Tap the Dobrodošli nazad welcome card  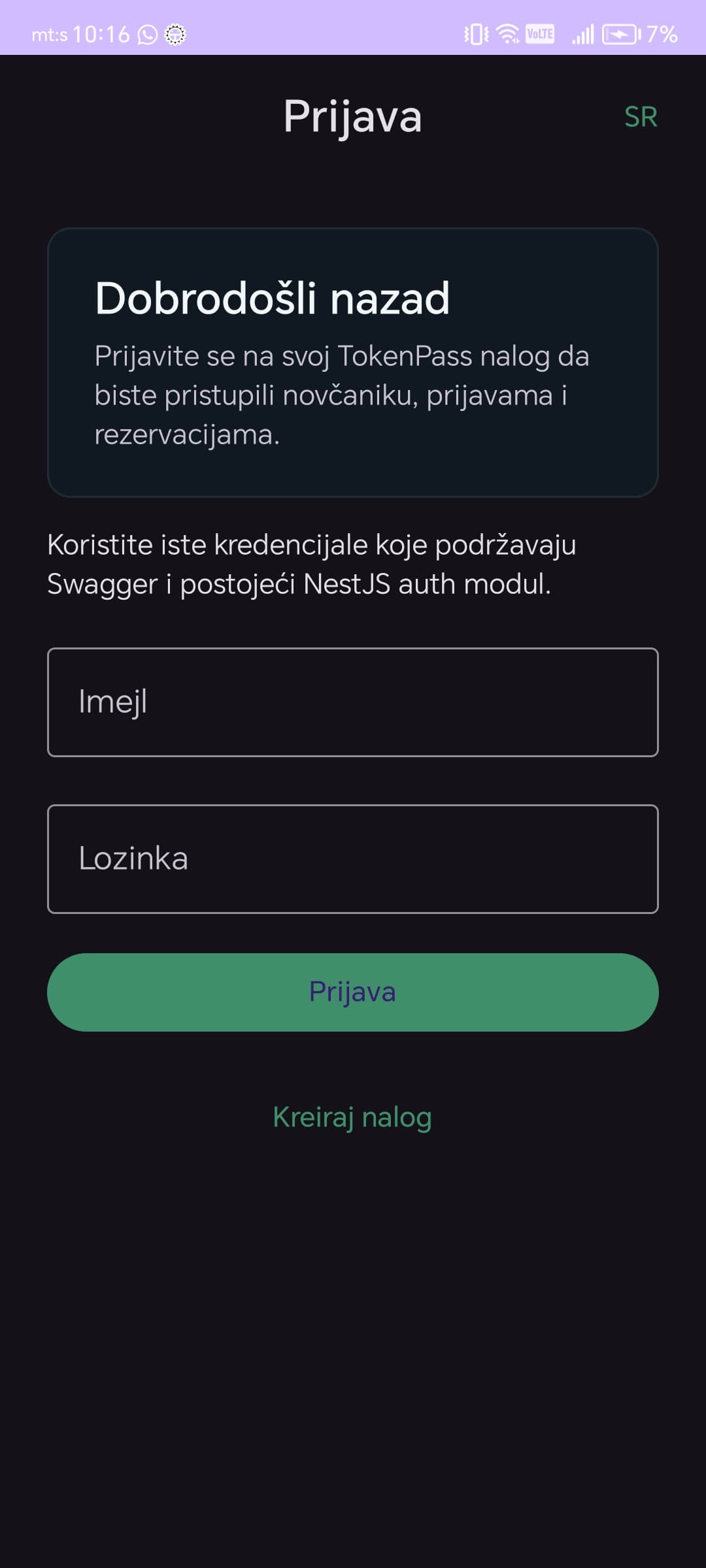pyautogui.click(x=353, y=363)
